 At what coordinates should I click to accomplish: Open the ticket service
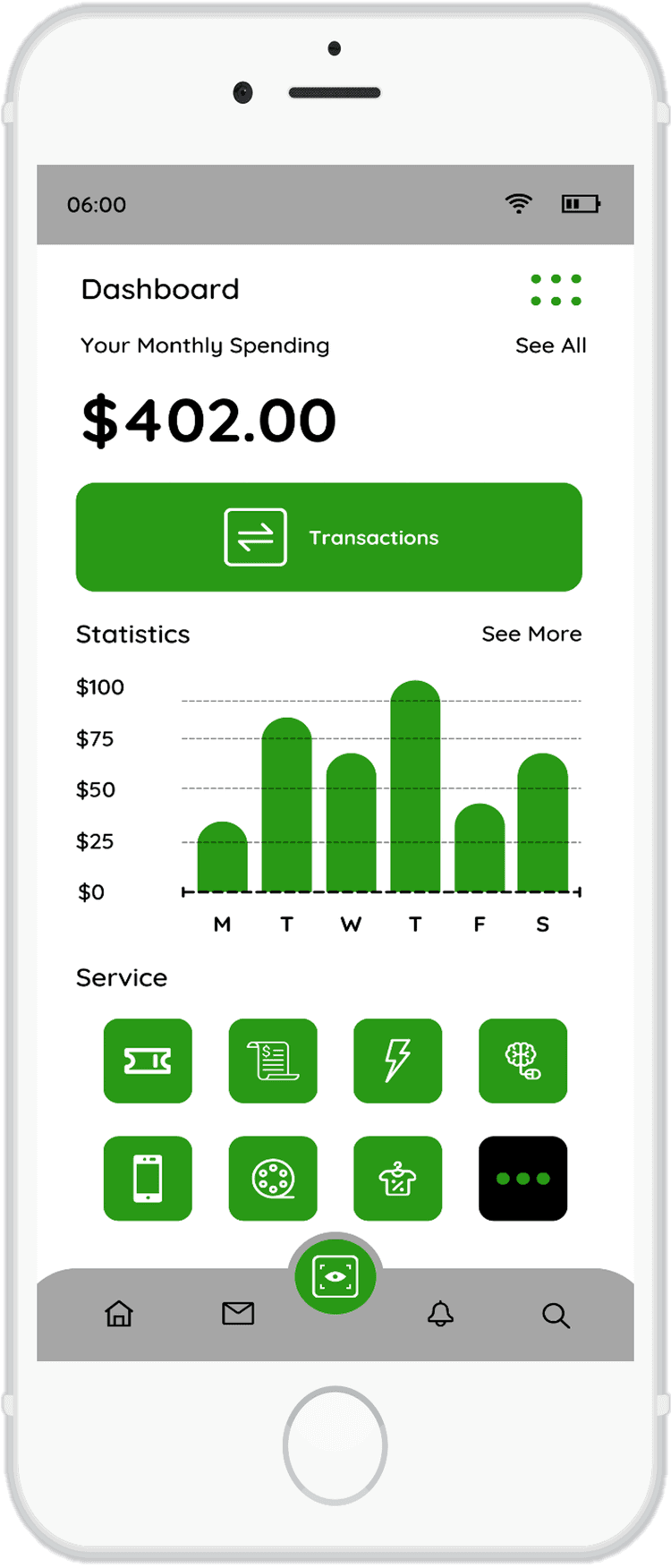tap(148, 1061)
